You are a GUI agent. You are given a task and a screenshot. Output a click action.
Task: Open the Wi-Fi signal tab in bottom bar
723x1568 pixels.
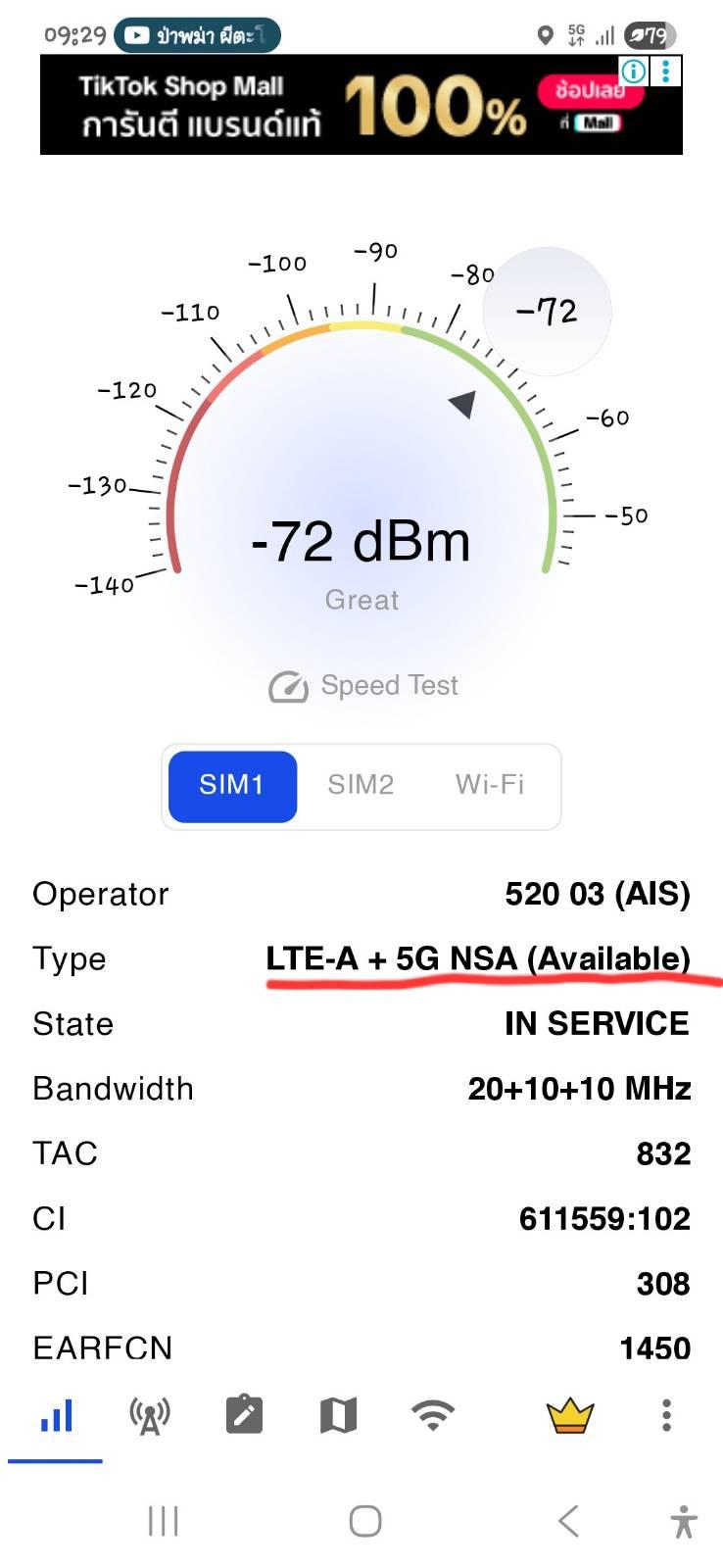click(x=432, y=1416)
